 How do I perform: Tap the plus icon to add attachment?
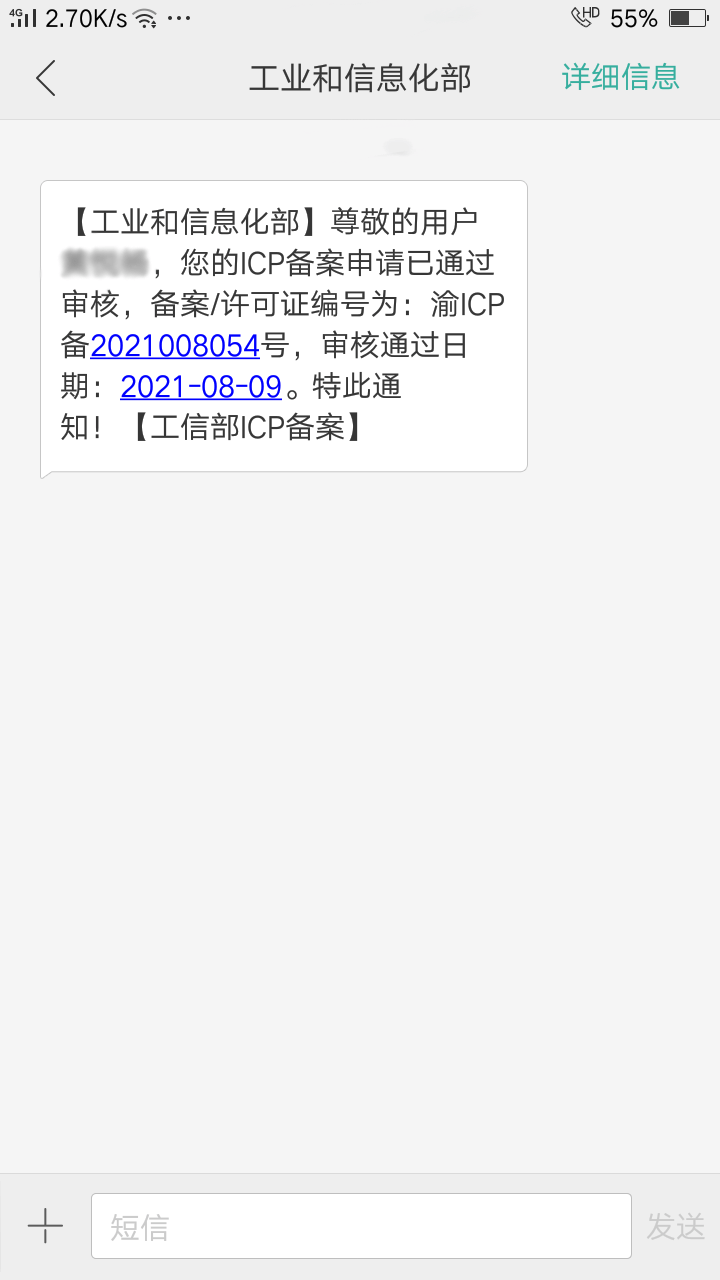45,1225
